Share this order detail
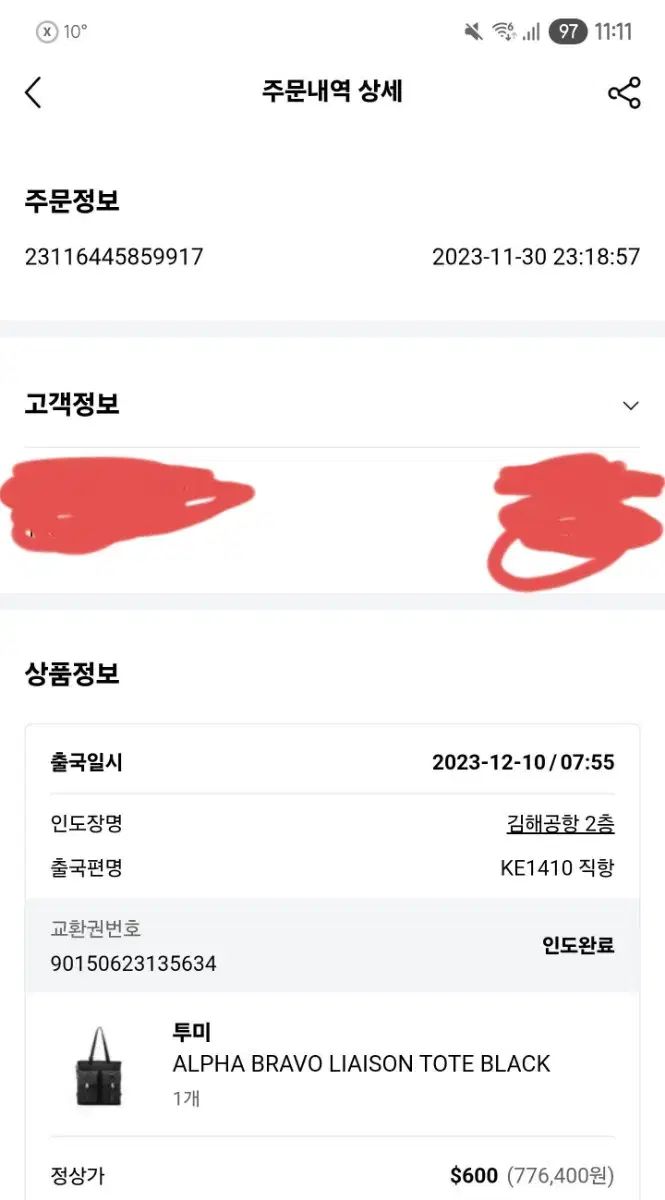The image size is (665, 1200). [x=624, y=93]
